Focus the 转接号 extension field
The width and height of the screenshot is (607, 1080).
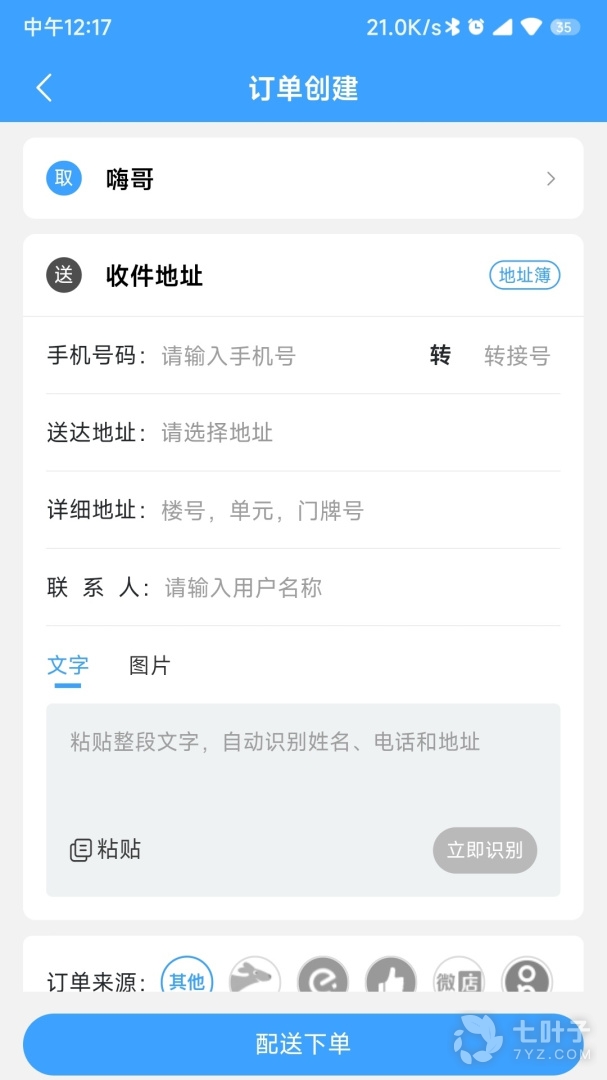click(x=517, y=356)
